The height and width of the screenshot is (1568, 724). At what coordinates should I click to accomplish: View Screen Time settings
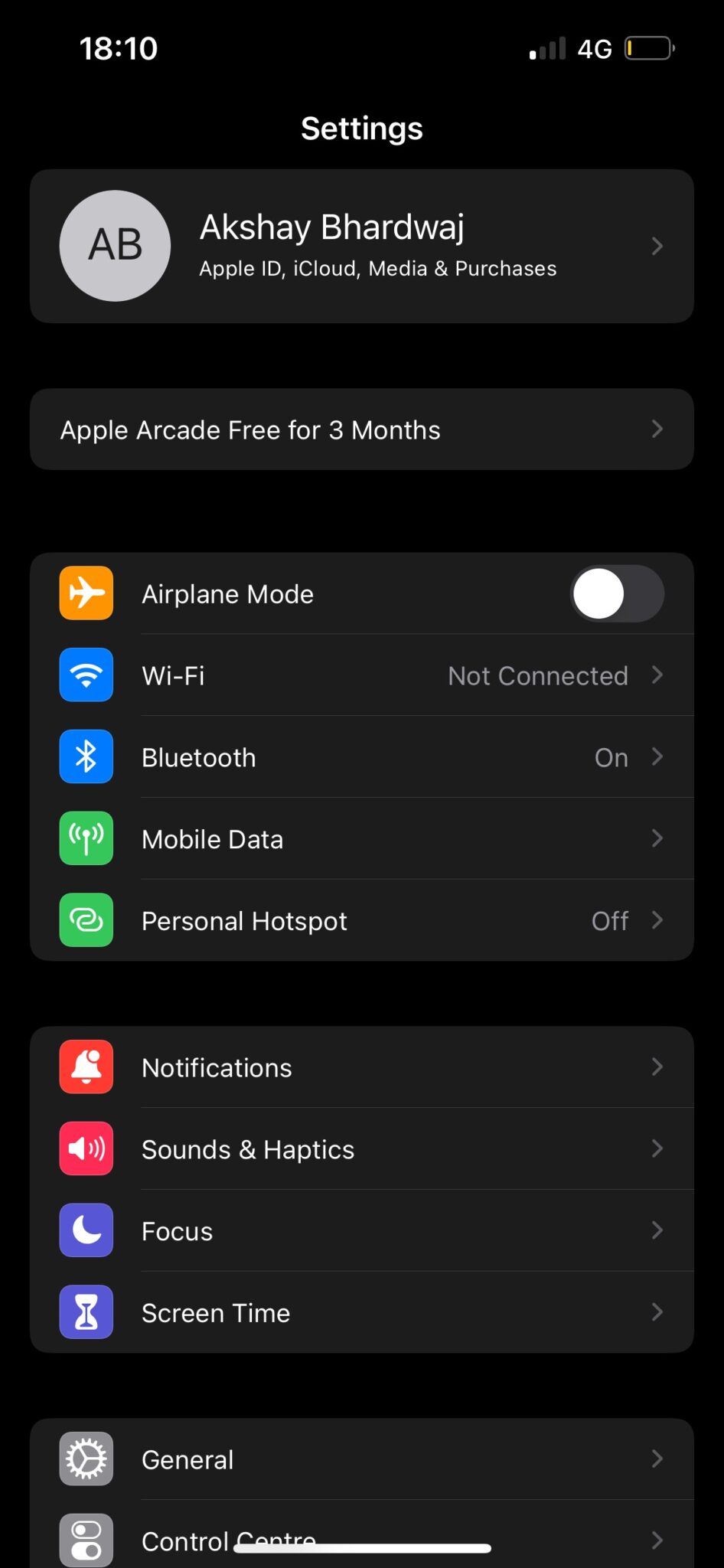[362, 1312]
